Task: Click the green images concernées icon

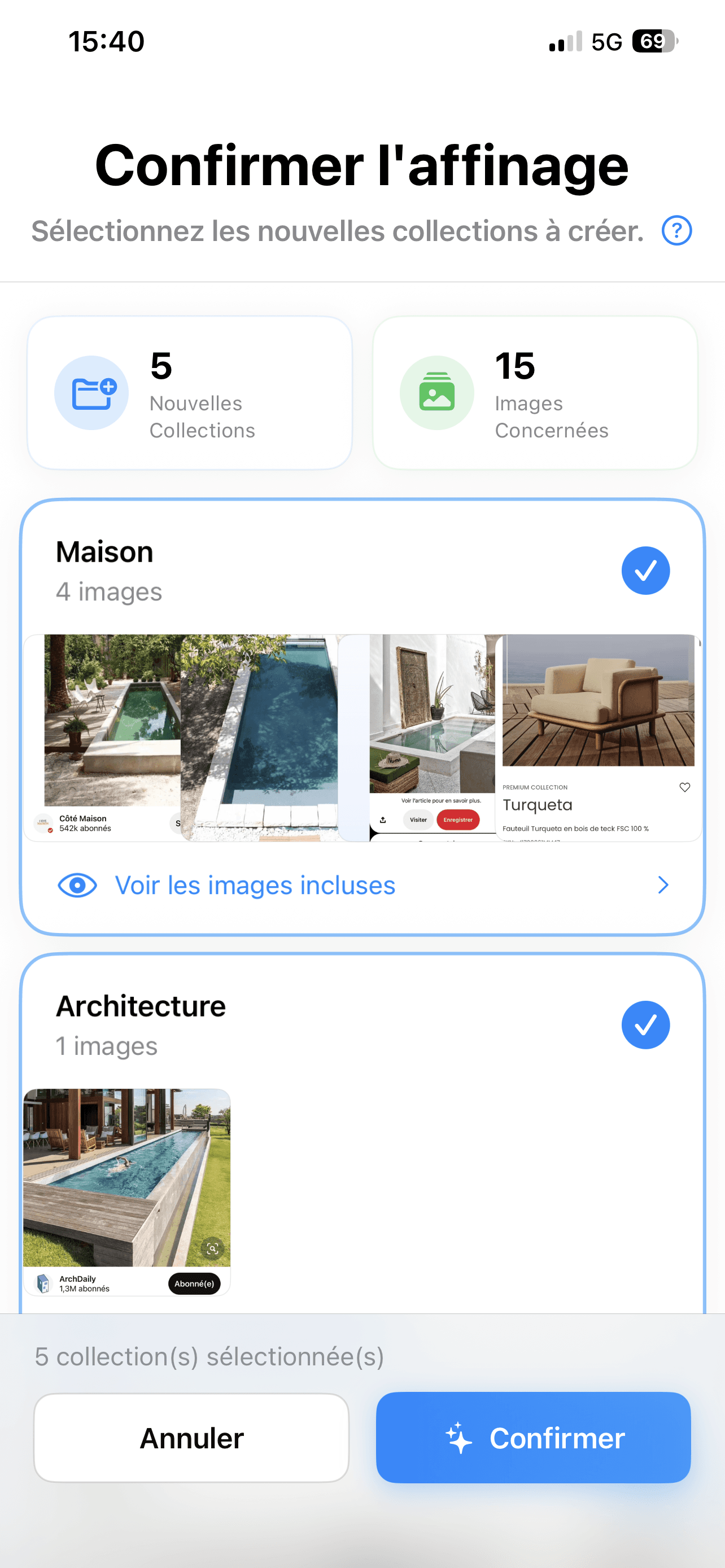Action: [x=436, y=392]
